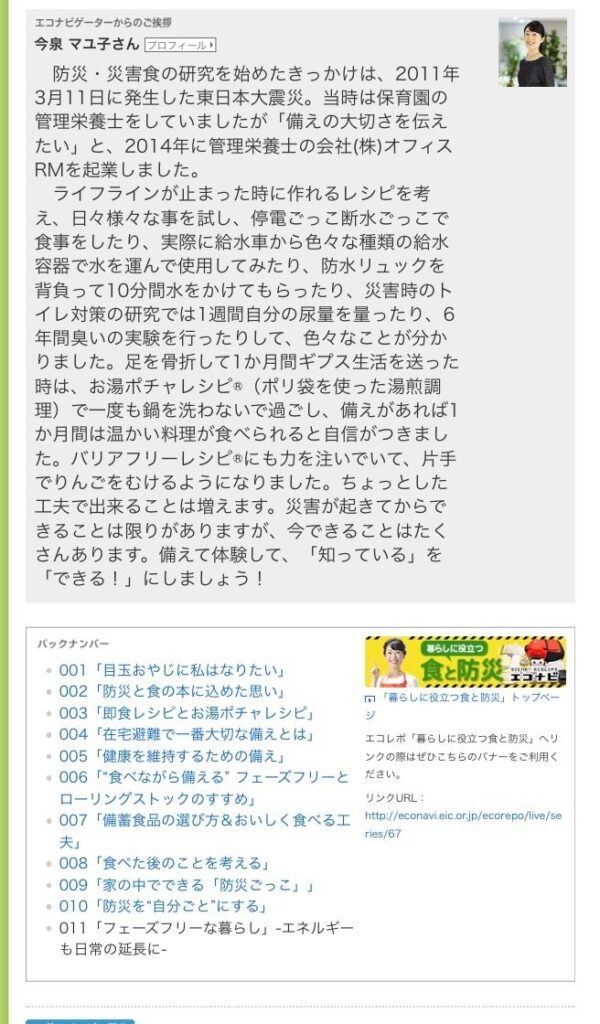Open back number 008「食べた後のことを考える」
600x1024 pixels.
[165, 863]
